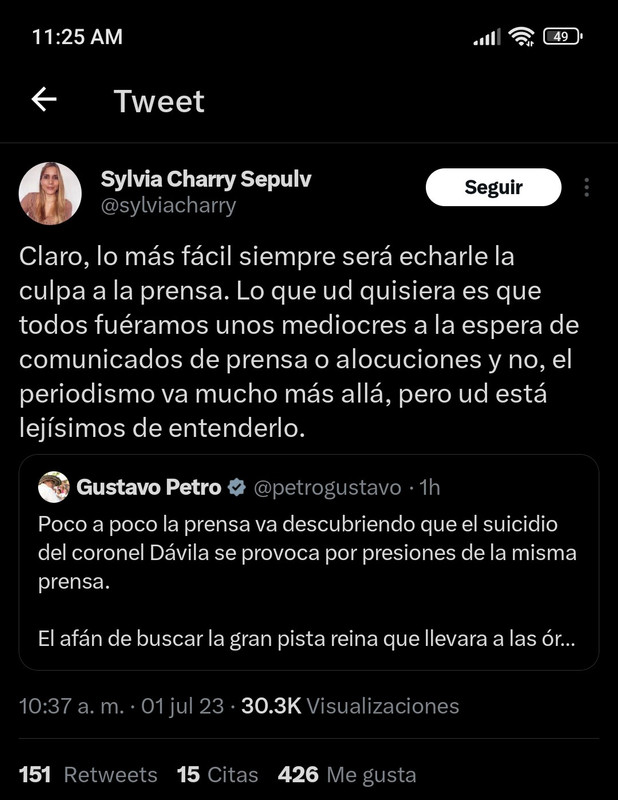
Task: Follow Sylvia Charry with the Seguir button
Action: click(x=493, y=186)
